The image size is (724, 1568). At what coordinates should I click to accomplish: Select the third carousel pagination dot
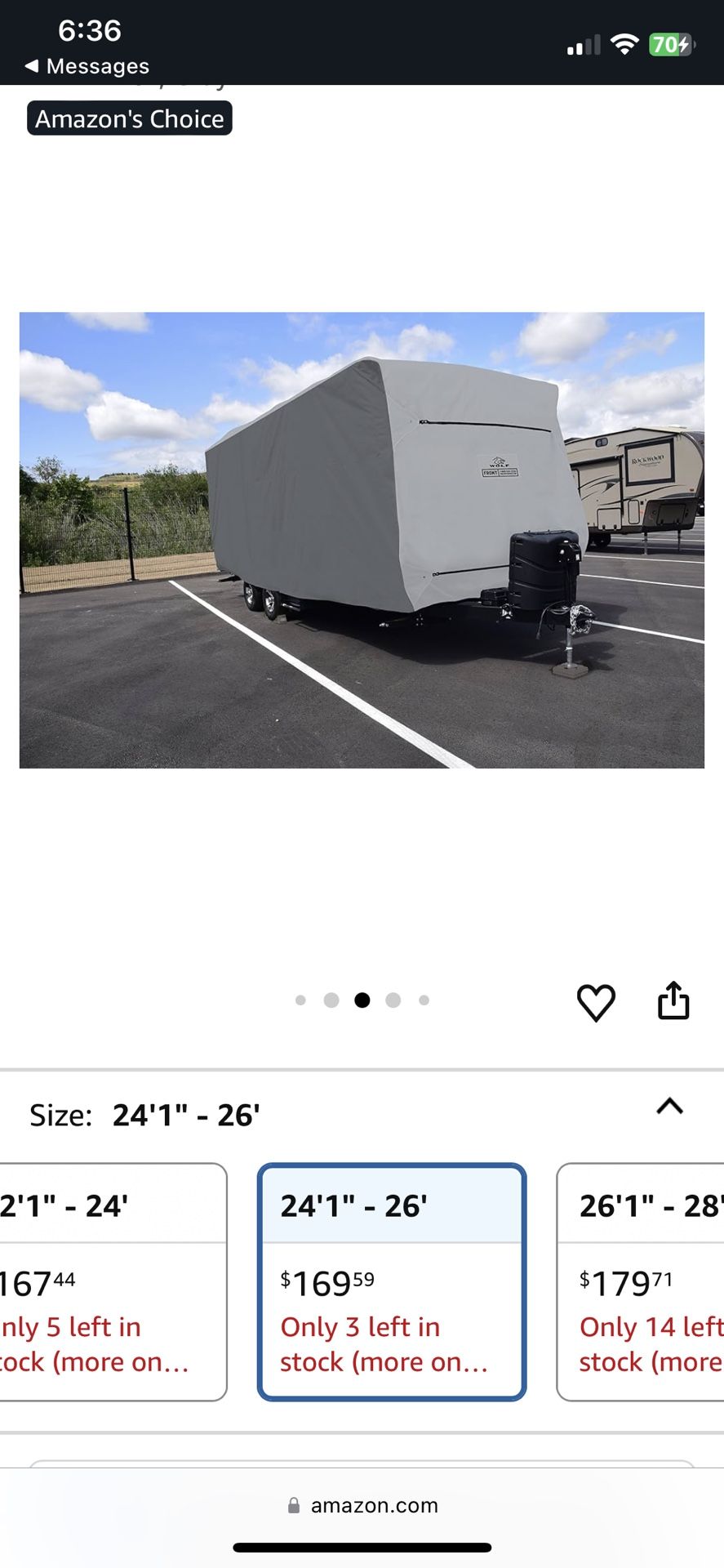coord(362,1000)
